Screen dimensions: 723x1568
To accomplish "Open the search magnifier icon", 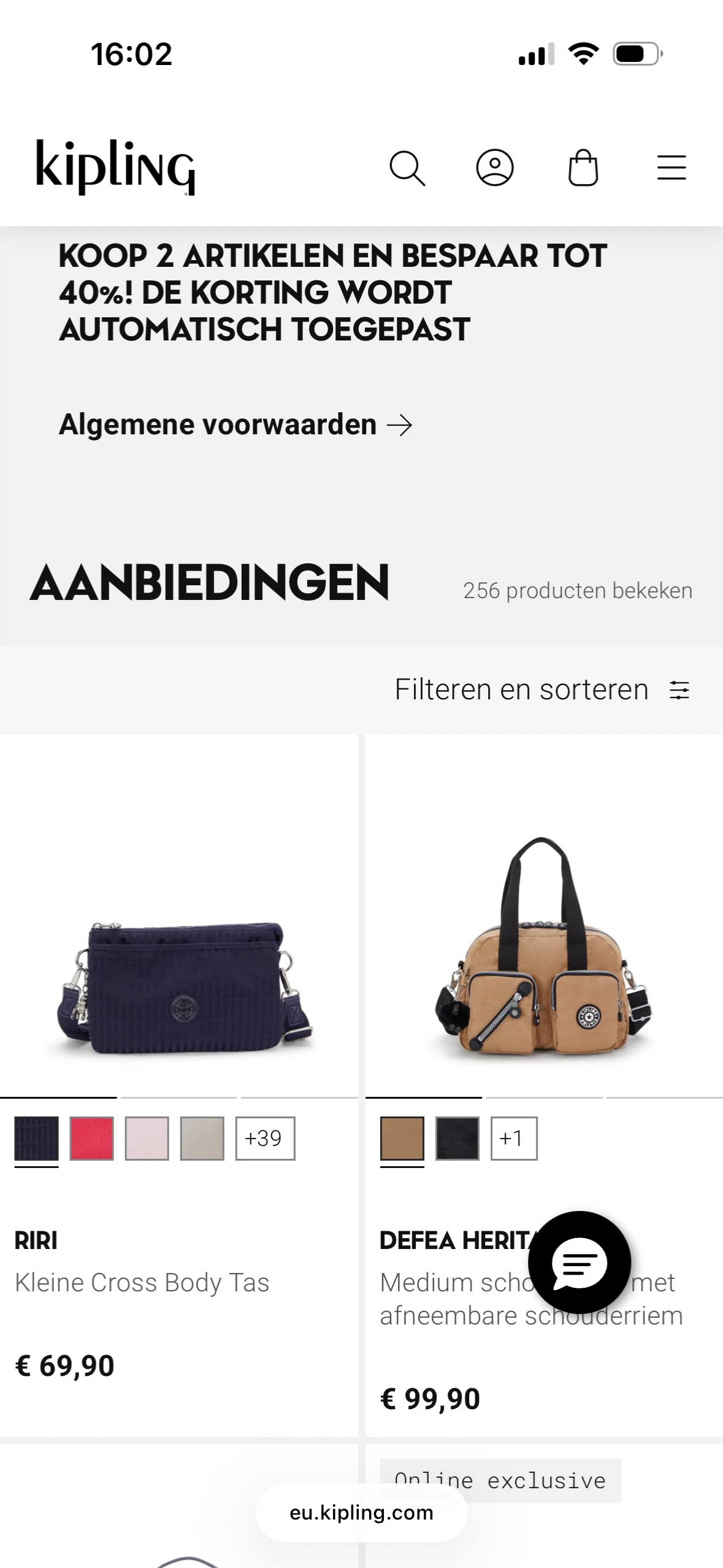I will point(407,168).
